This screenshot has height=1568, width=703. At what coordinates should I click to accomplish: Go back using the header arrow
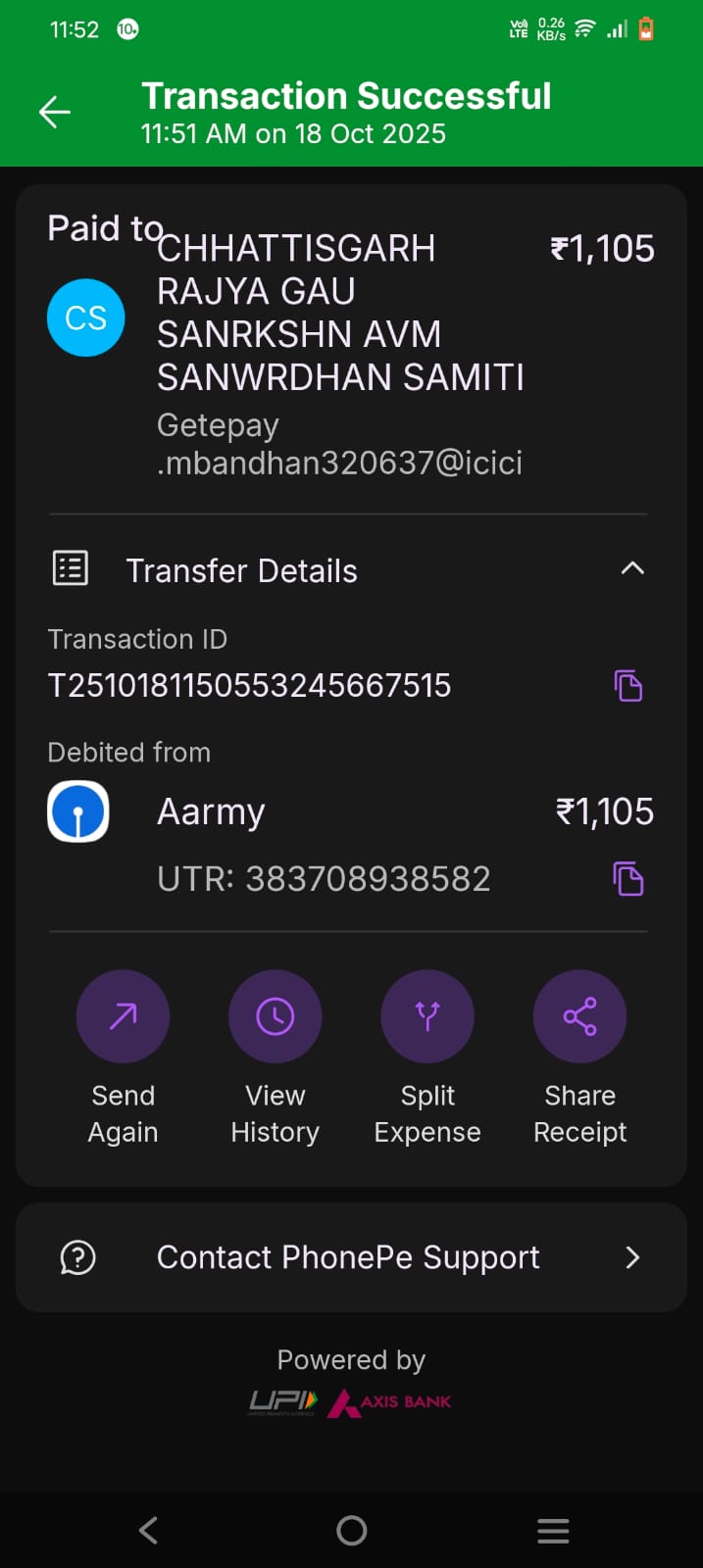(55, 113)
